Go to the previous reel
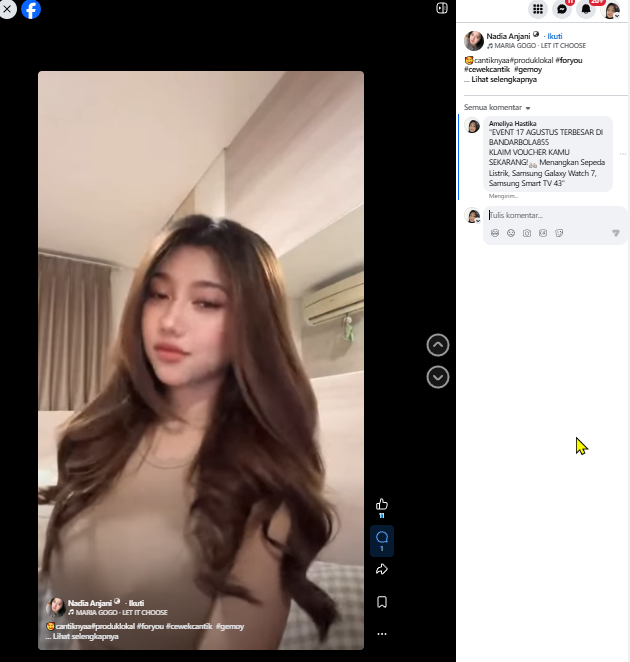 click(437, 345)
